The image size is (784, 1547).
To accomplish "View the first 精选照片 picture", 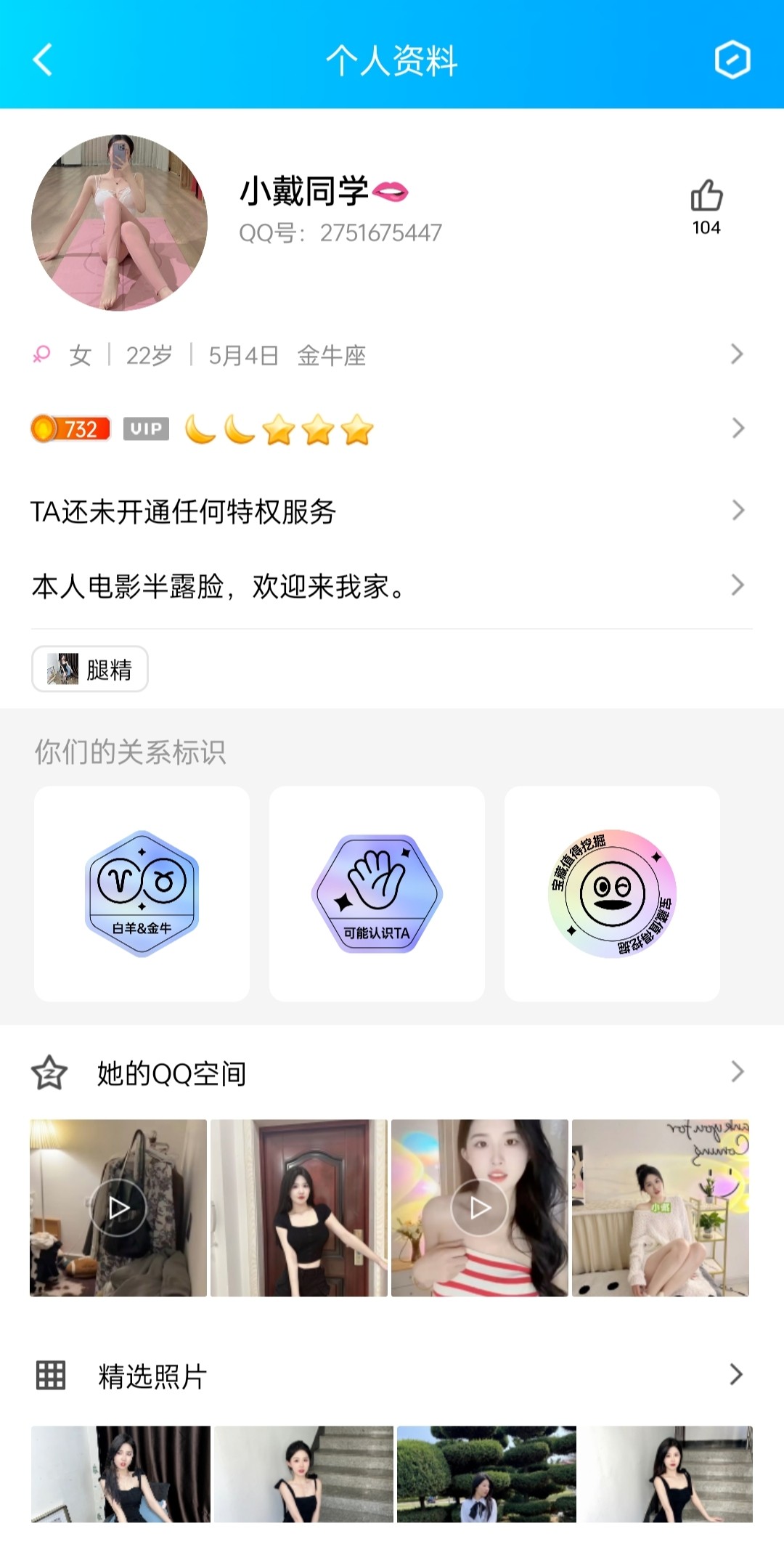I will [x=121, y=1474].
